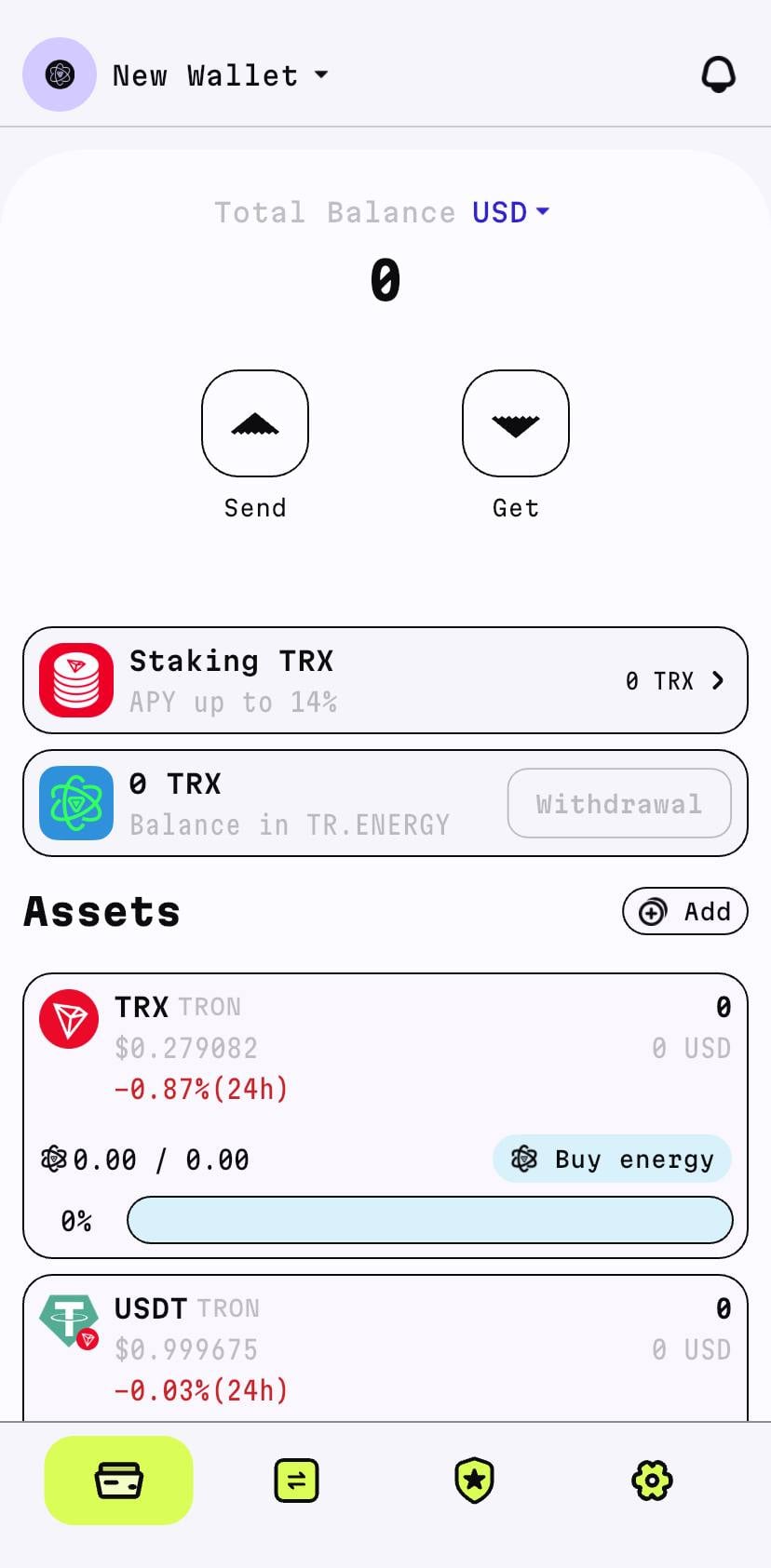Tap the TR.ENERGY atom icon
The image size is (771, 1568).
[x=75, y=803]
